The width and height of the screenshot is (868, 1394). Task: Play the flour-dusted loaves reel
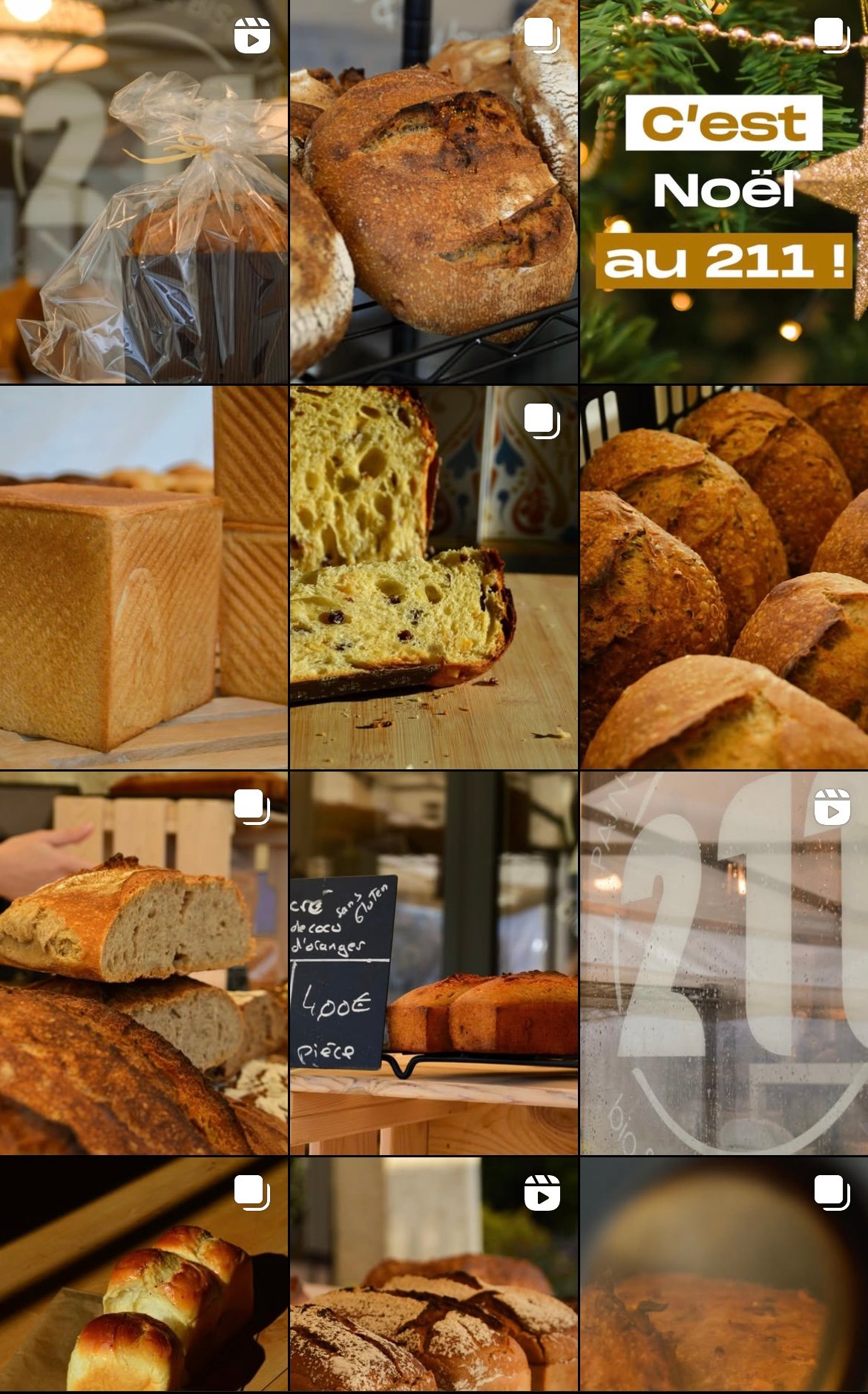pos(434,1275)
